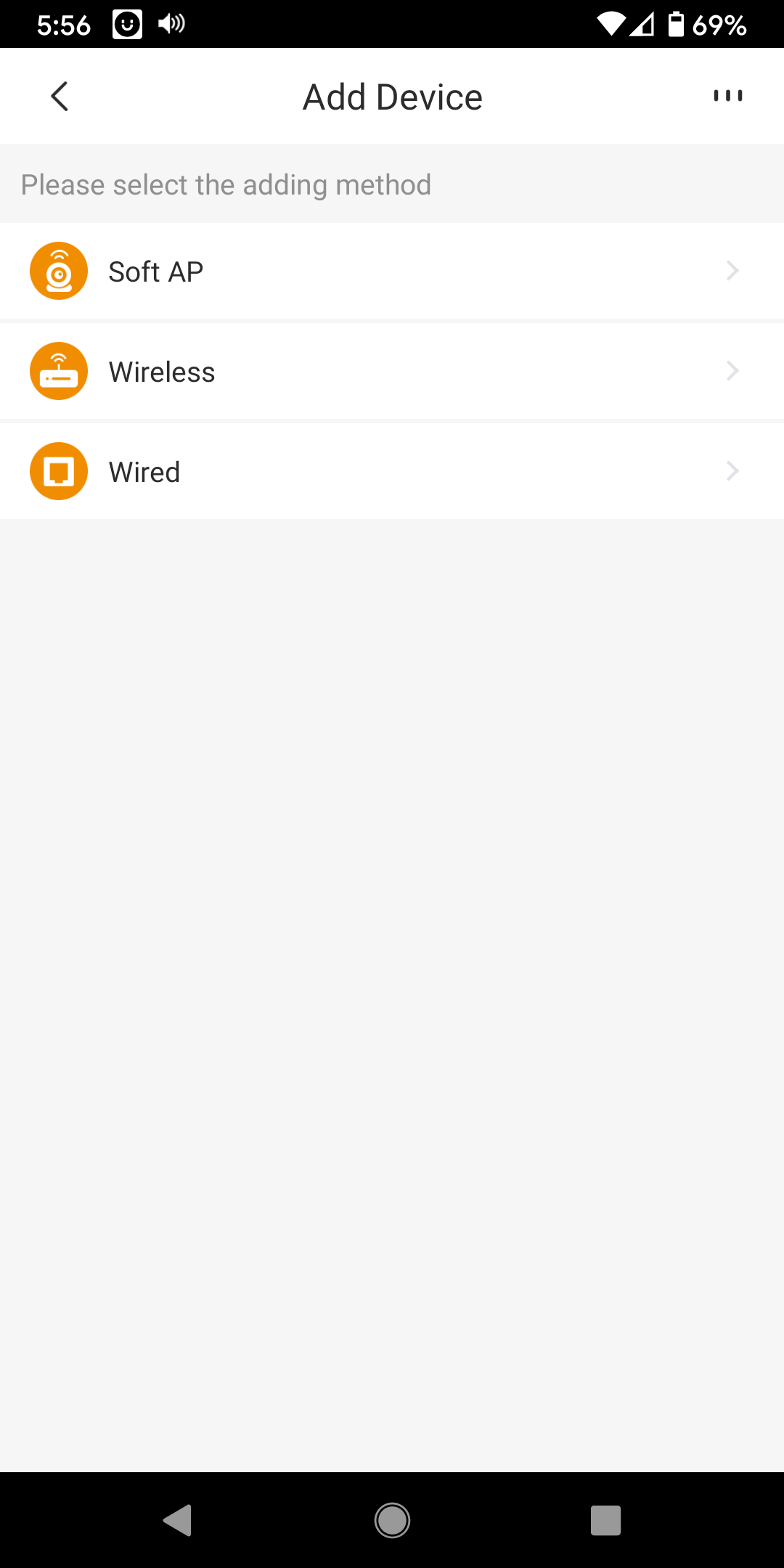This screenshot has height=1568, width=784.
Task: Open the three-dot overflow menu
Action: [727, 96]
